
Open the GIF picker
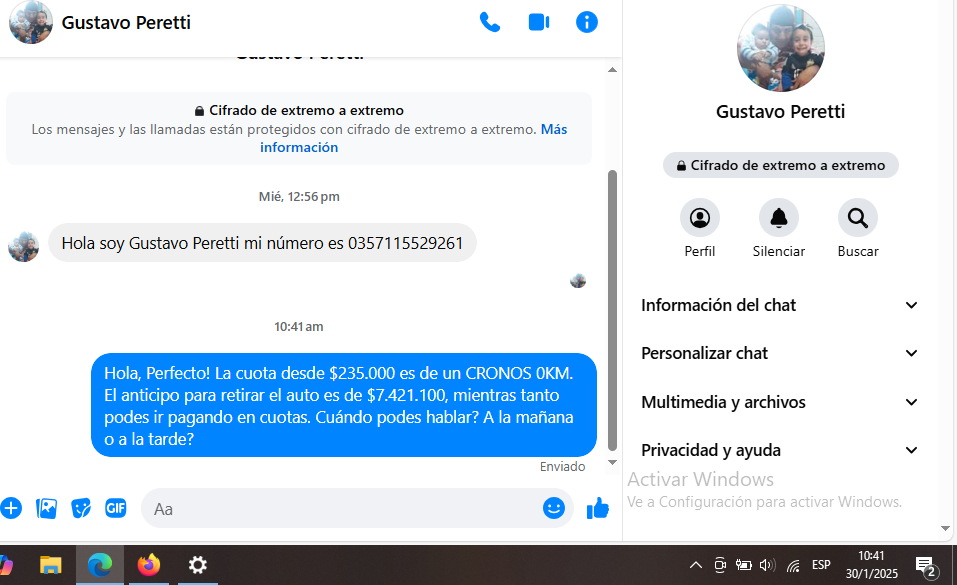pos(116,508)
